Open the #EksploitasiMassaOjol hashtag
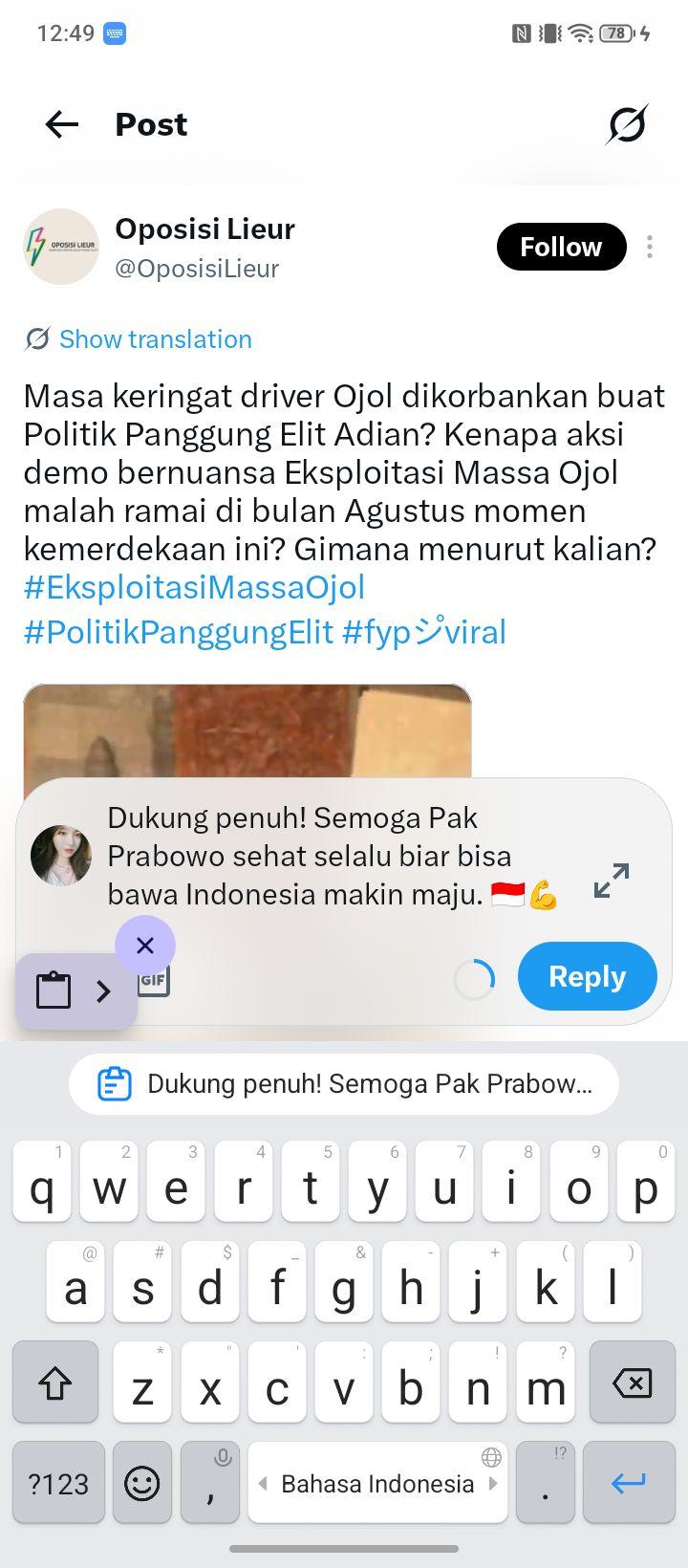The height and width of the screenshot is (1568, 688). pyautogui.click(x=194, y=587)
